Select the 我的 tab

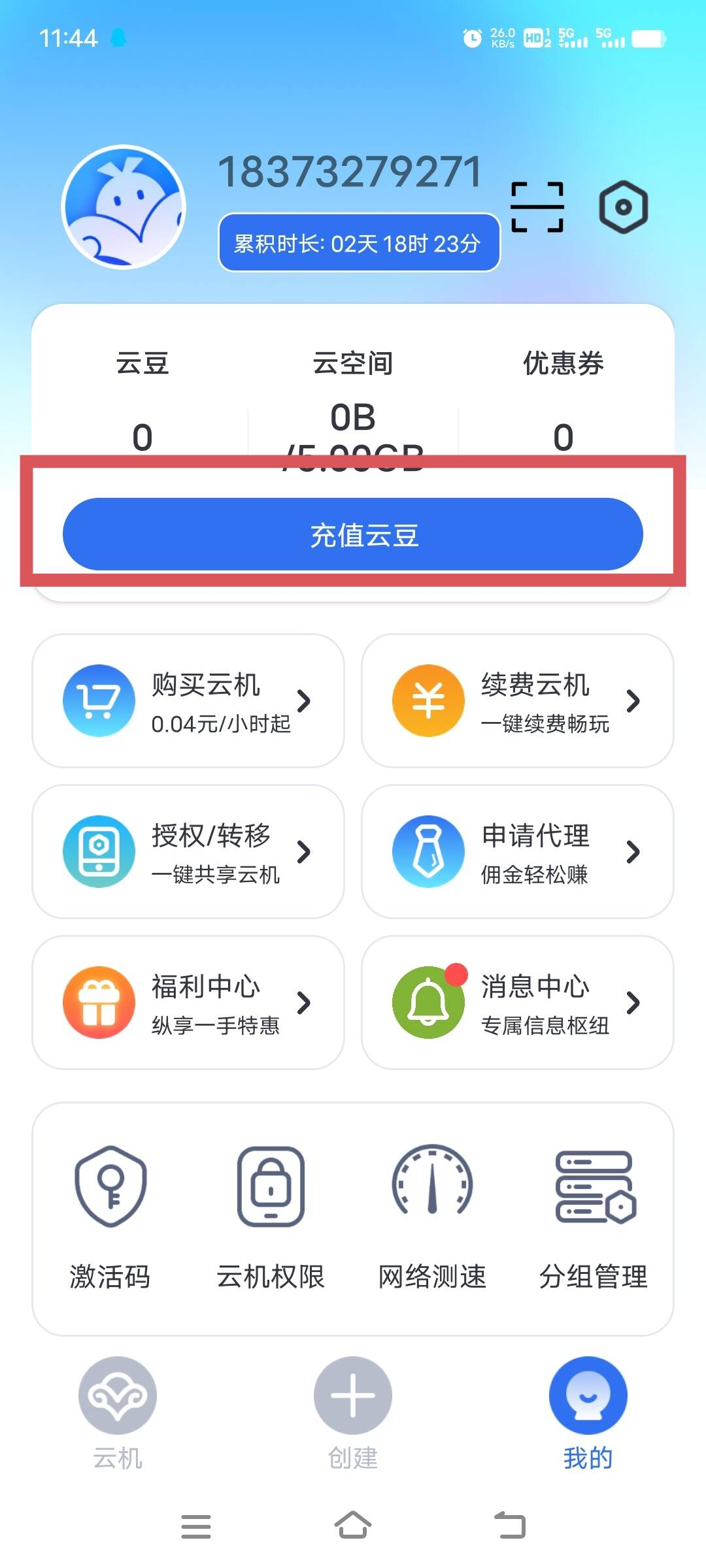click(587, 1411)
